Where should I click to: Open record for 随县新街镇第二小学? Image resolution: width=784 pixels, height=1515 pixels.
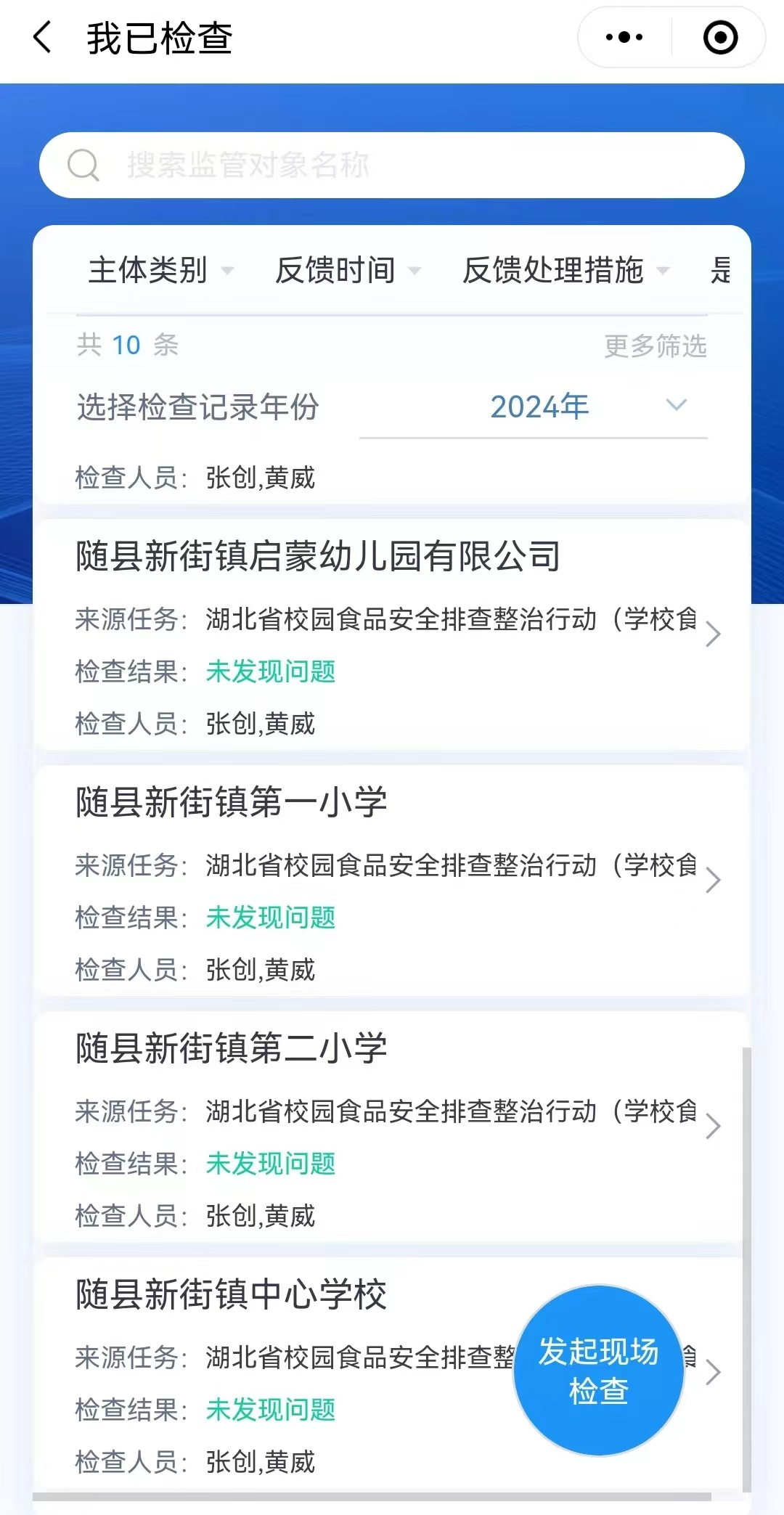(x=392, y=1126)
